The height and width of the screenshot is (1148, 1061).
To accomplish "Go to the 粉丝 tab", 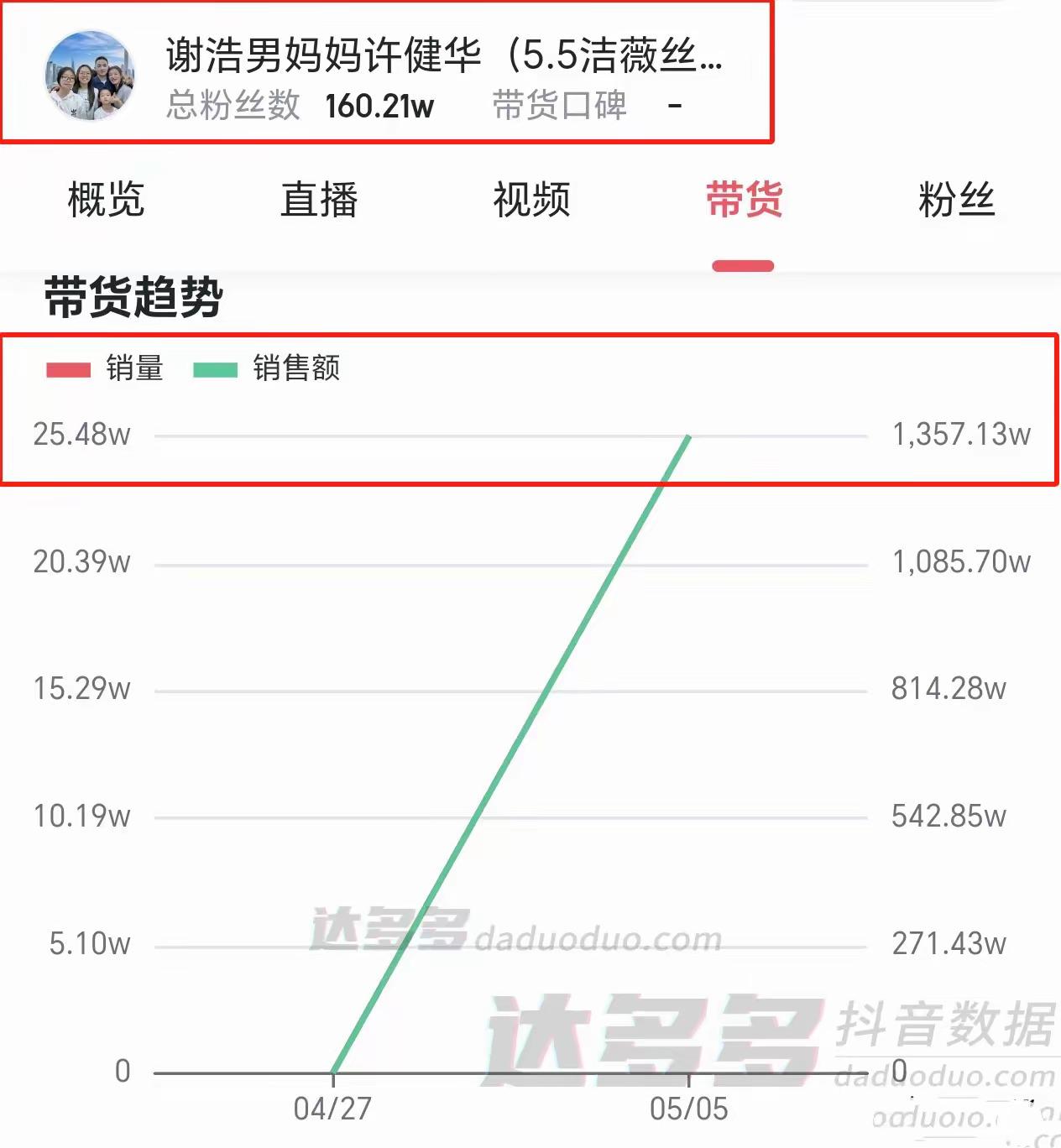I will pyautogui.click(x=956, y=200).
